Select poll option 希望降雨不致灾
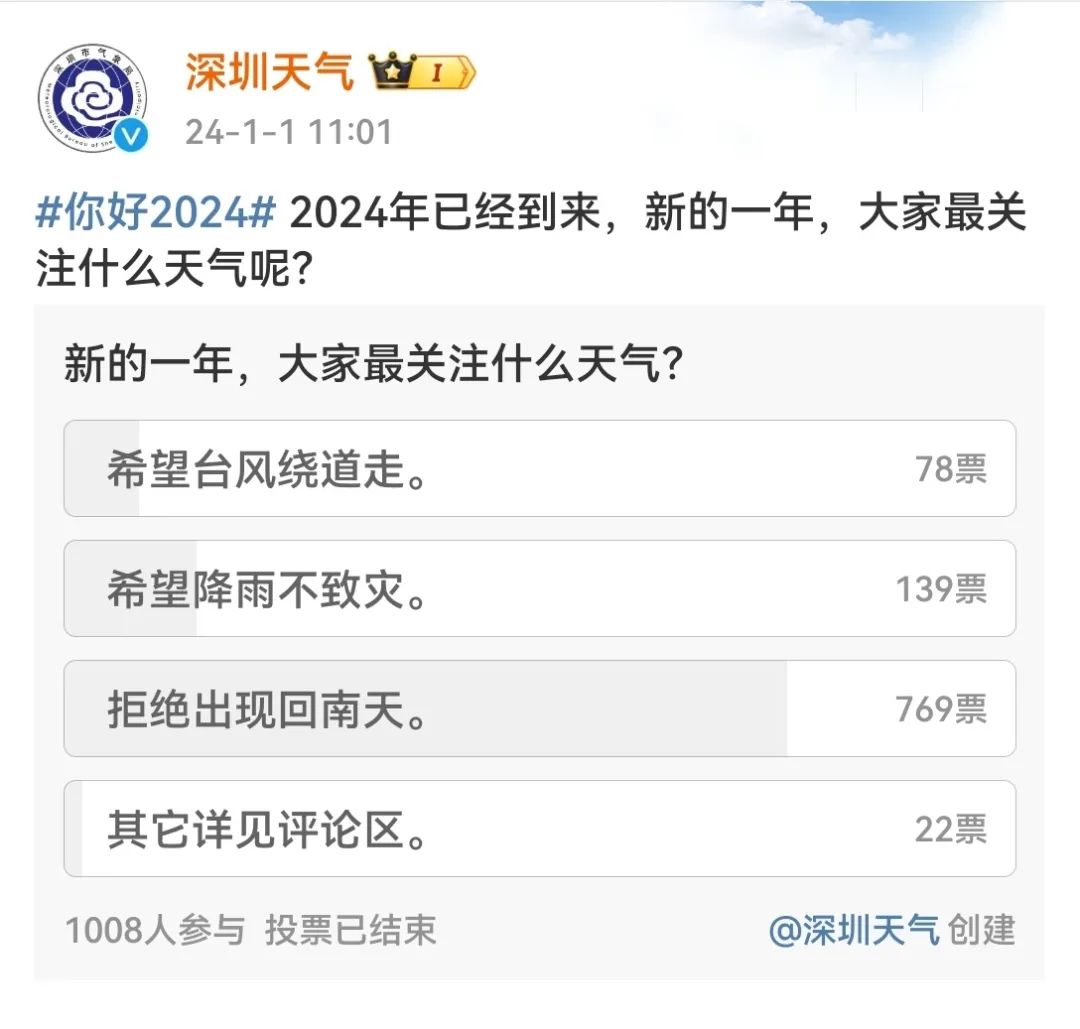The height and width of the screenshot is (1029, 1080). (x=539, y=589)
